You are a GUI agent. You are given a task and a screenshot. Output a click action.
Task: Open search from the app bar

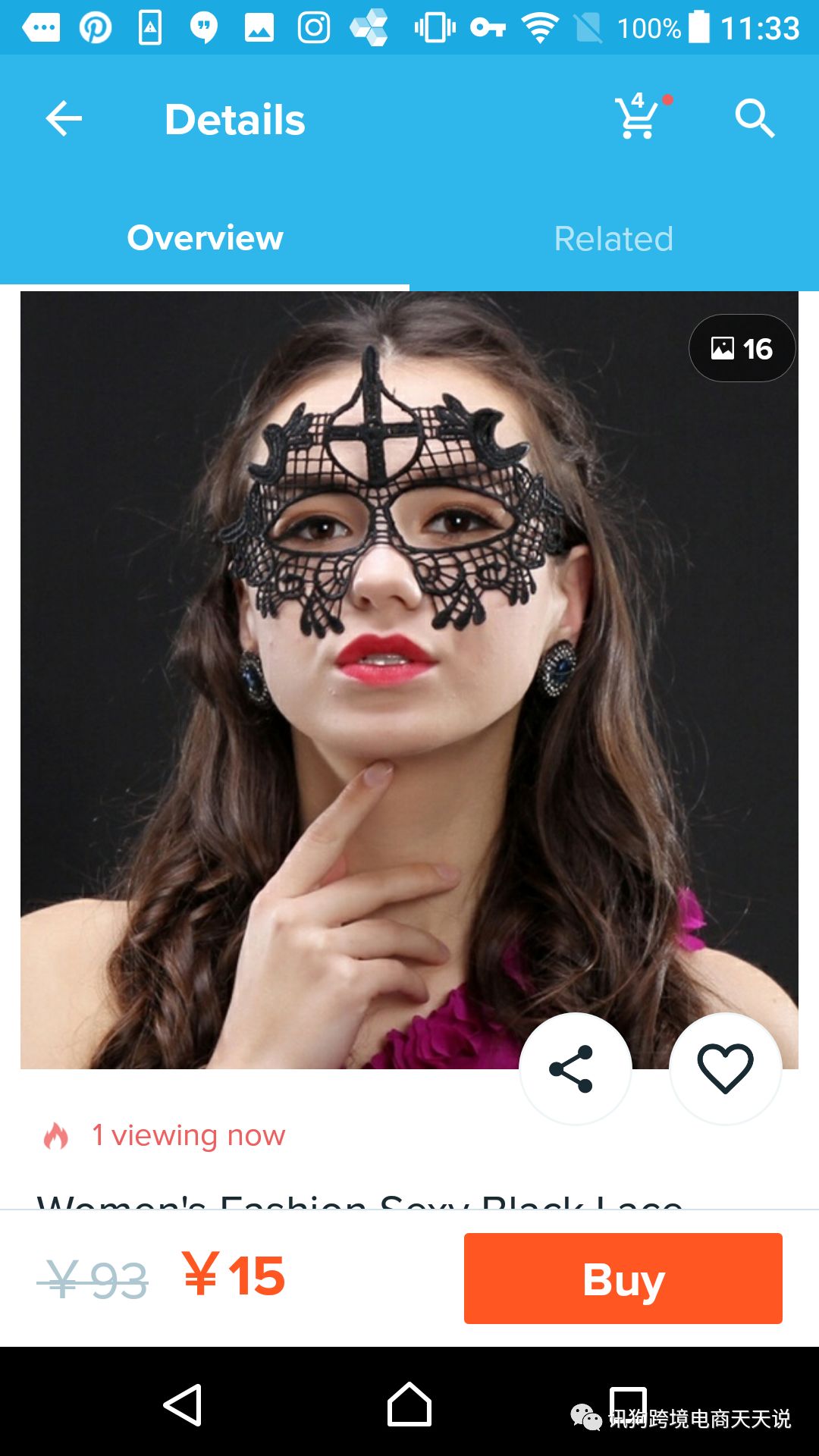click(754, 119)
